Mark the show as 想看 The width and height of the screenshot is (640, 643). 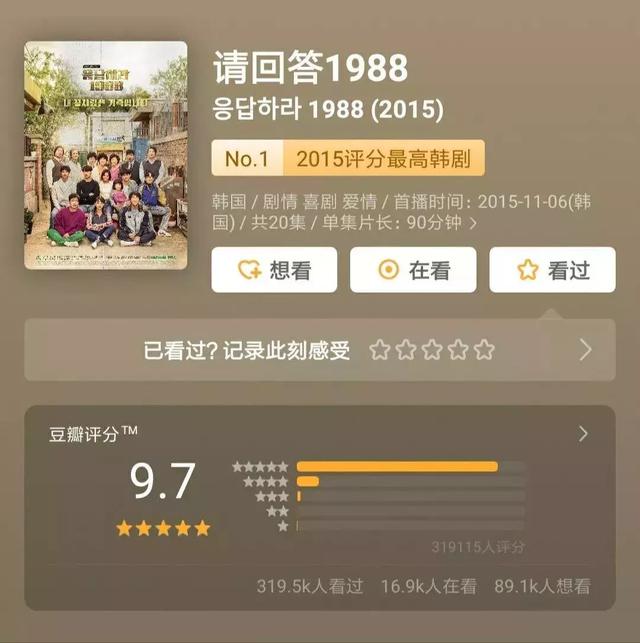[274, 270]
